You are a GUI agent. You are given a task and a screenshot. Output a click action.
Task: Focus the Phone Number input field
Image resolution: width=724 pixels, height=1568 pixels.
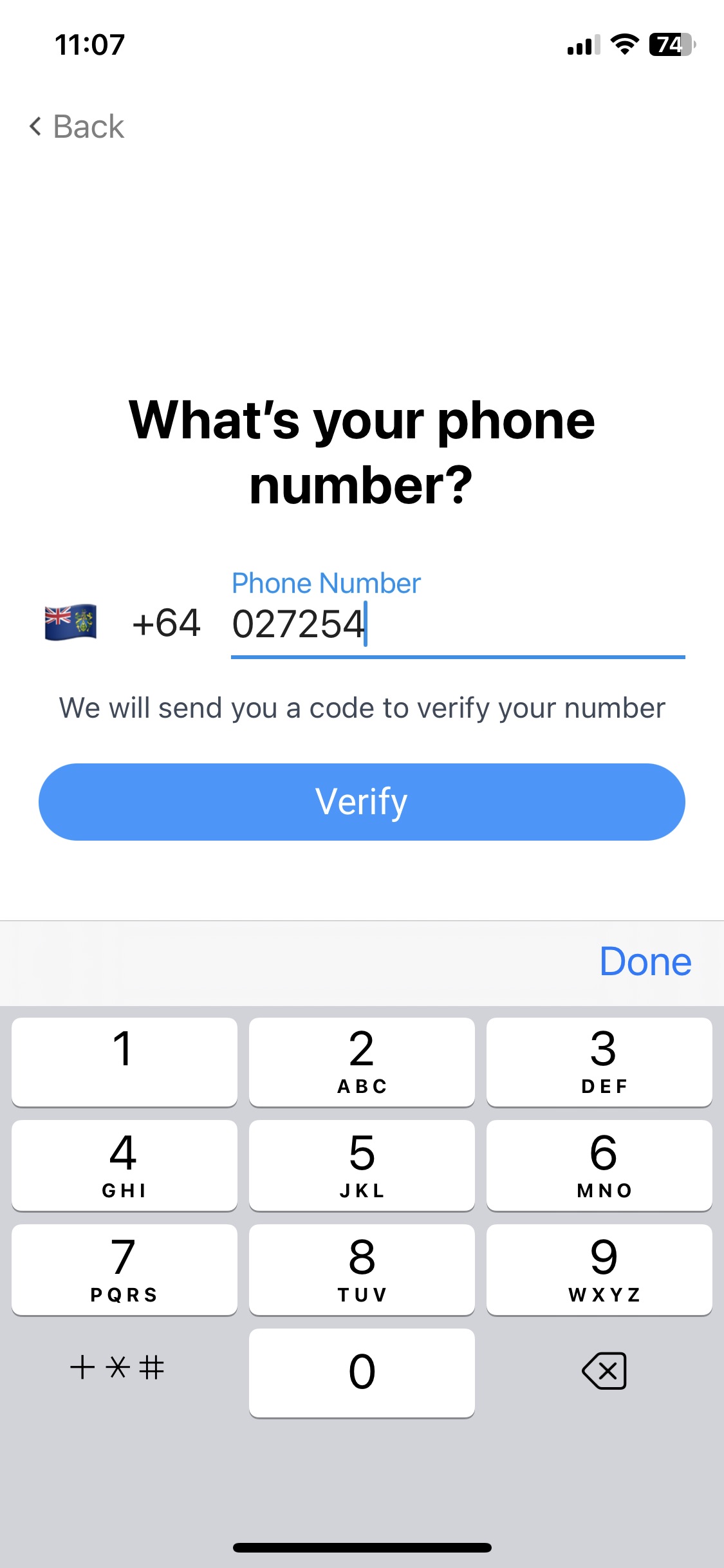click(x=457, y=624)
